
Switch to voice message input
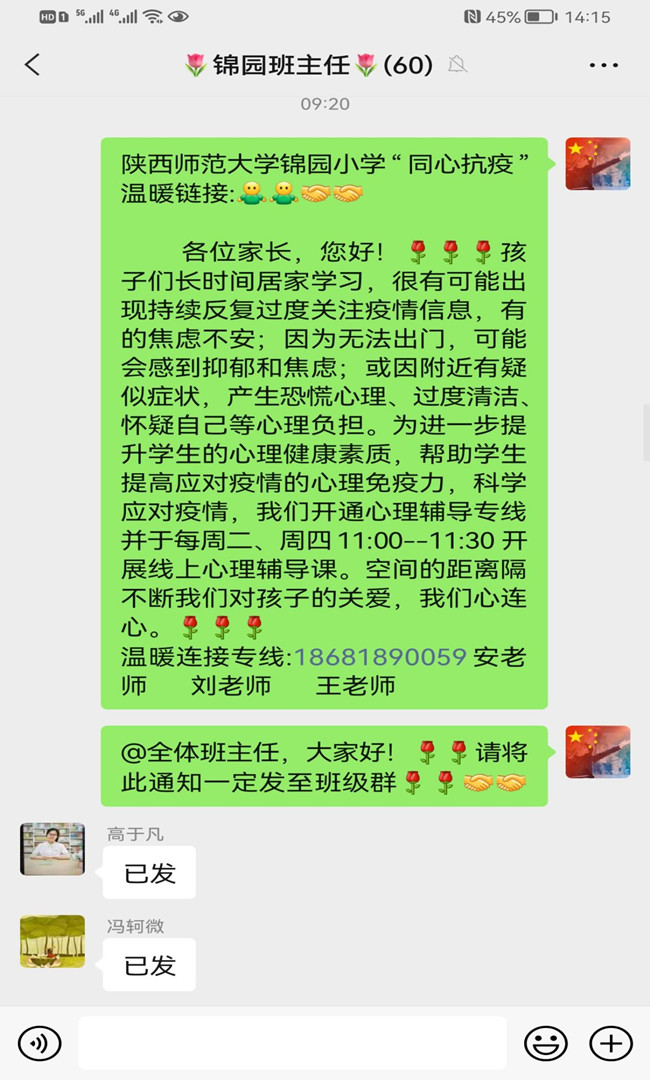40,1043
